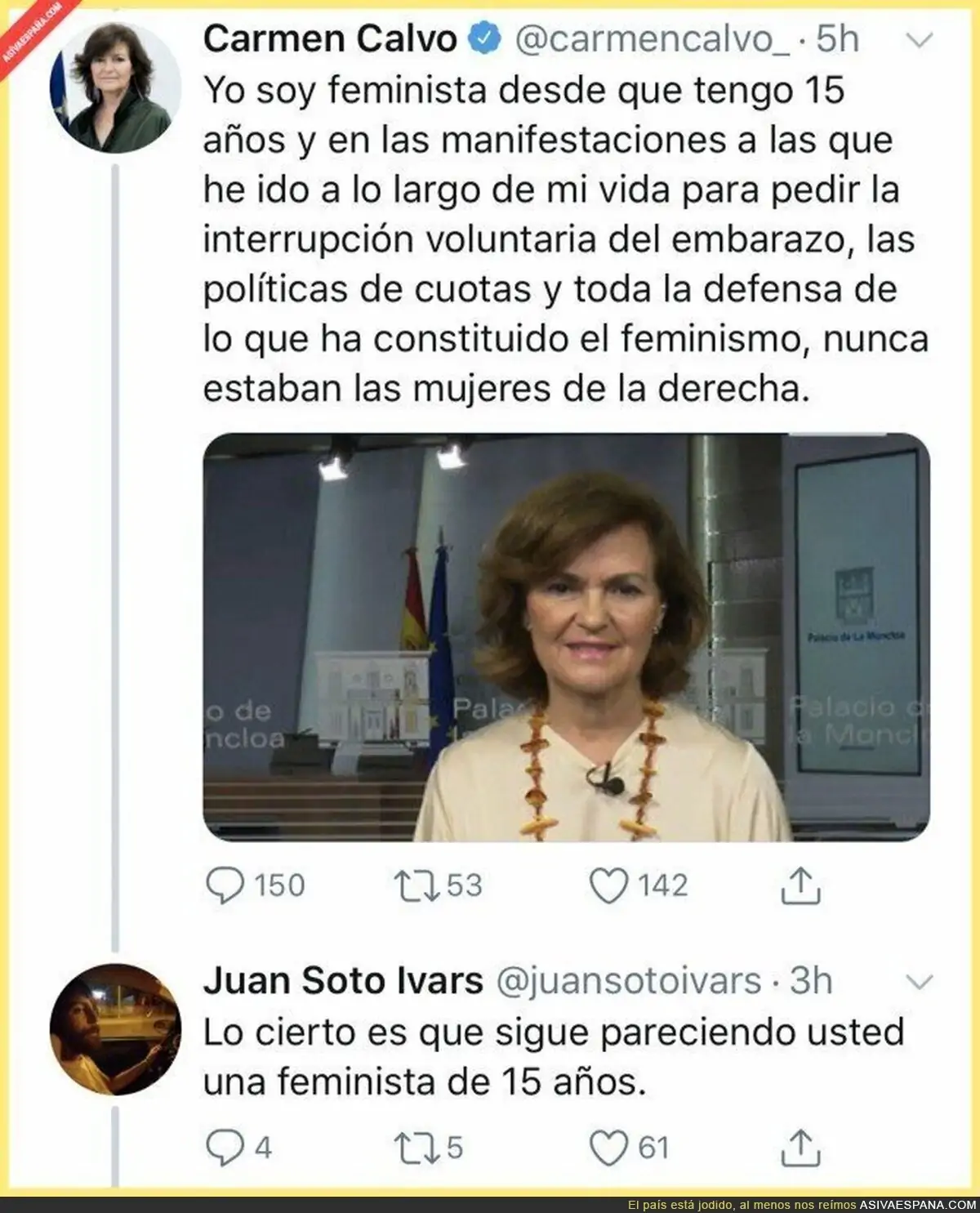Retweet Juan Soto Ivars' reply
The width and height of the screenshot is (980, 1213).
tap(418, 1148)
